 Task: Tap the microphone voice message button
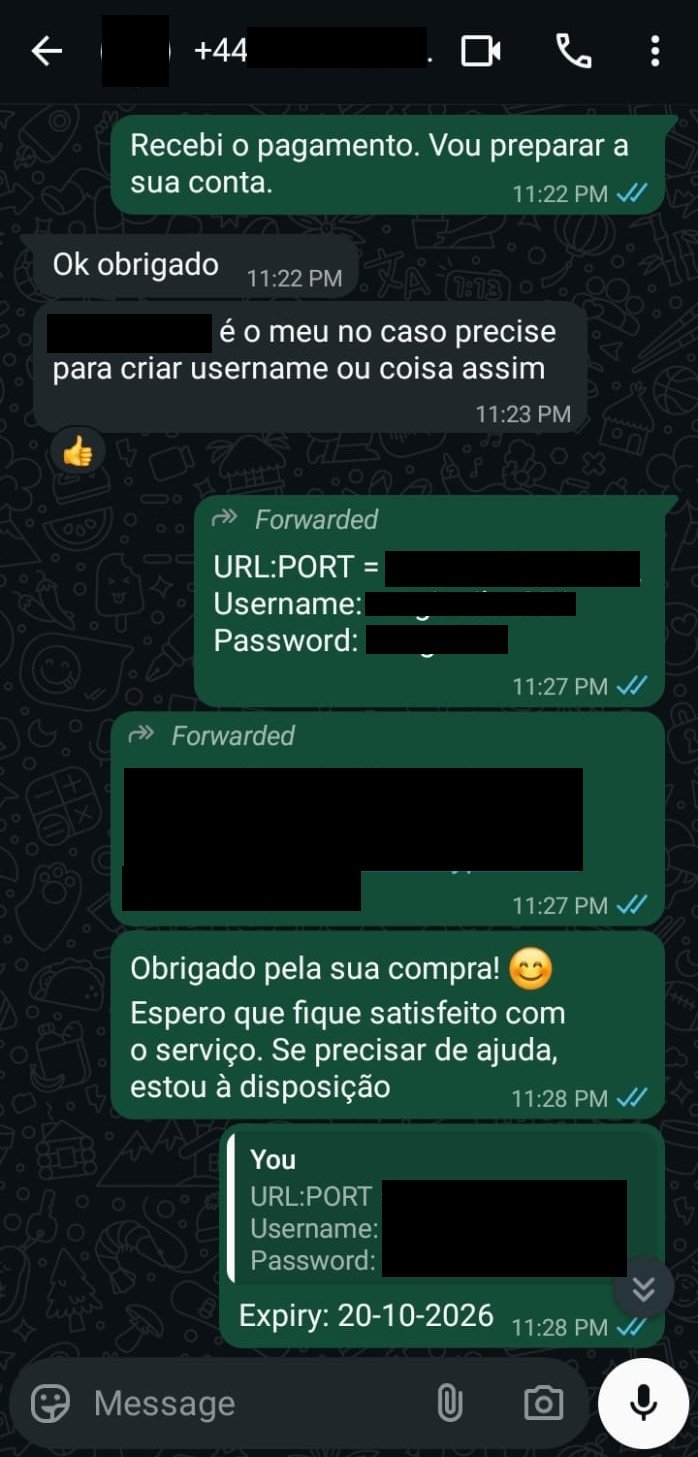tap(643, 1403)
